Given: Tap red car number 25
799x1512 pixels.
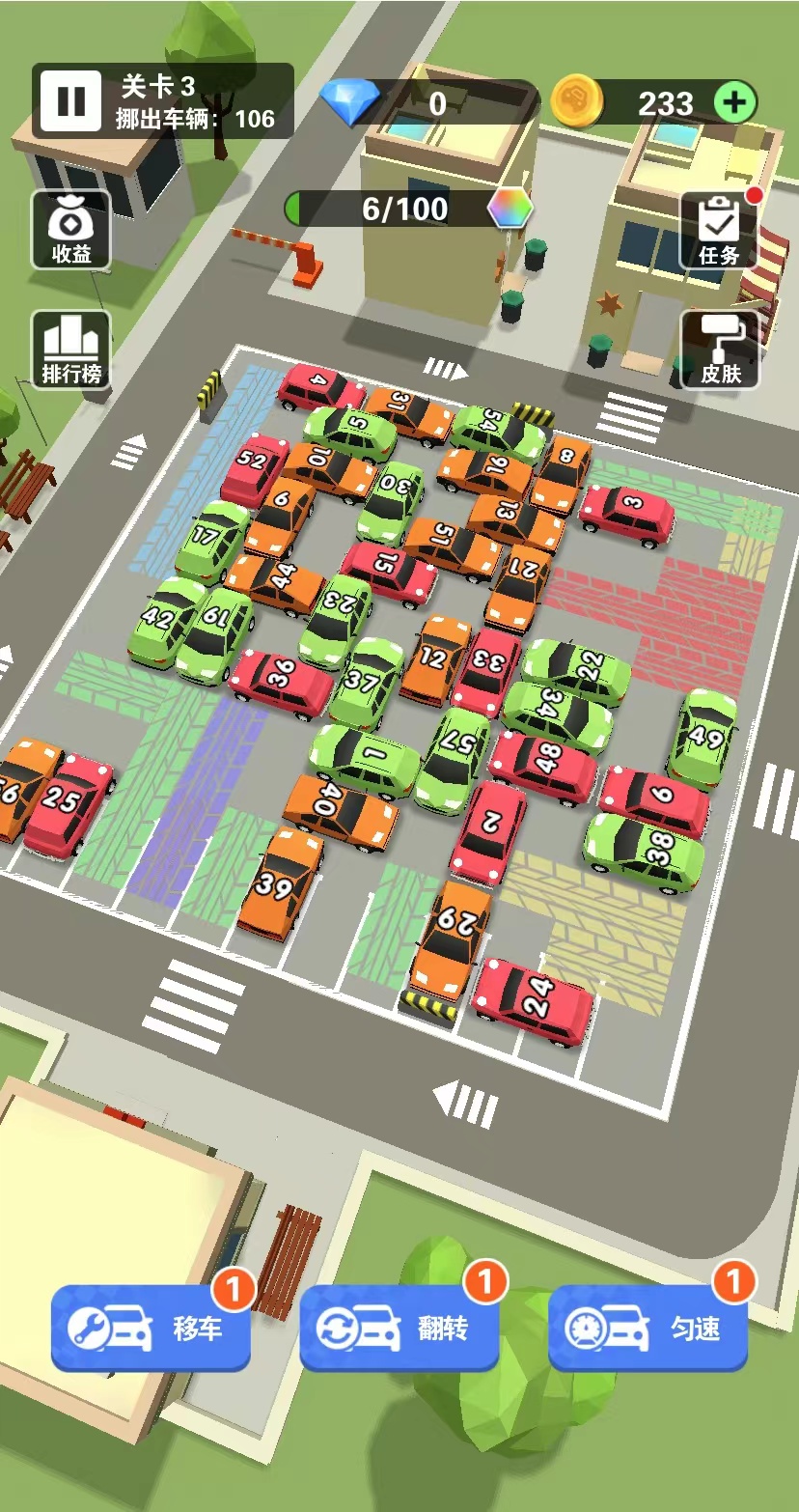Looking at the screenshot, I should [x=68, y=805].
